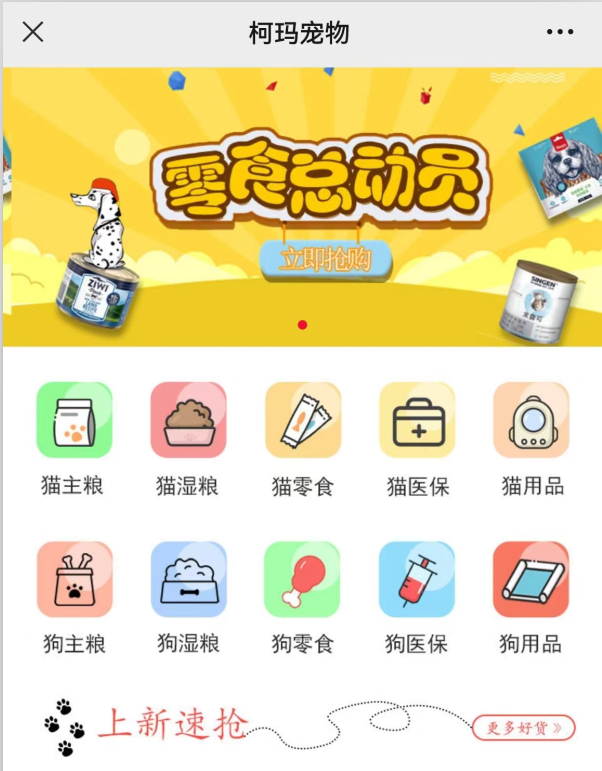Open the 狗主粮 category
602x771 pixels.
click(x=74, y=580)
